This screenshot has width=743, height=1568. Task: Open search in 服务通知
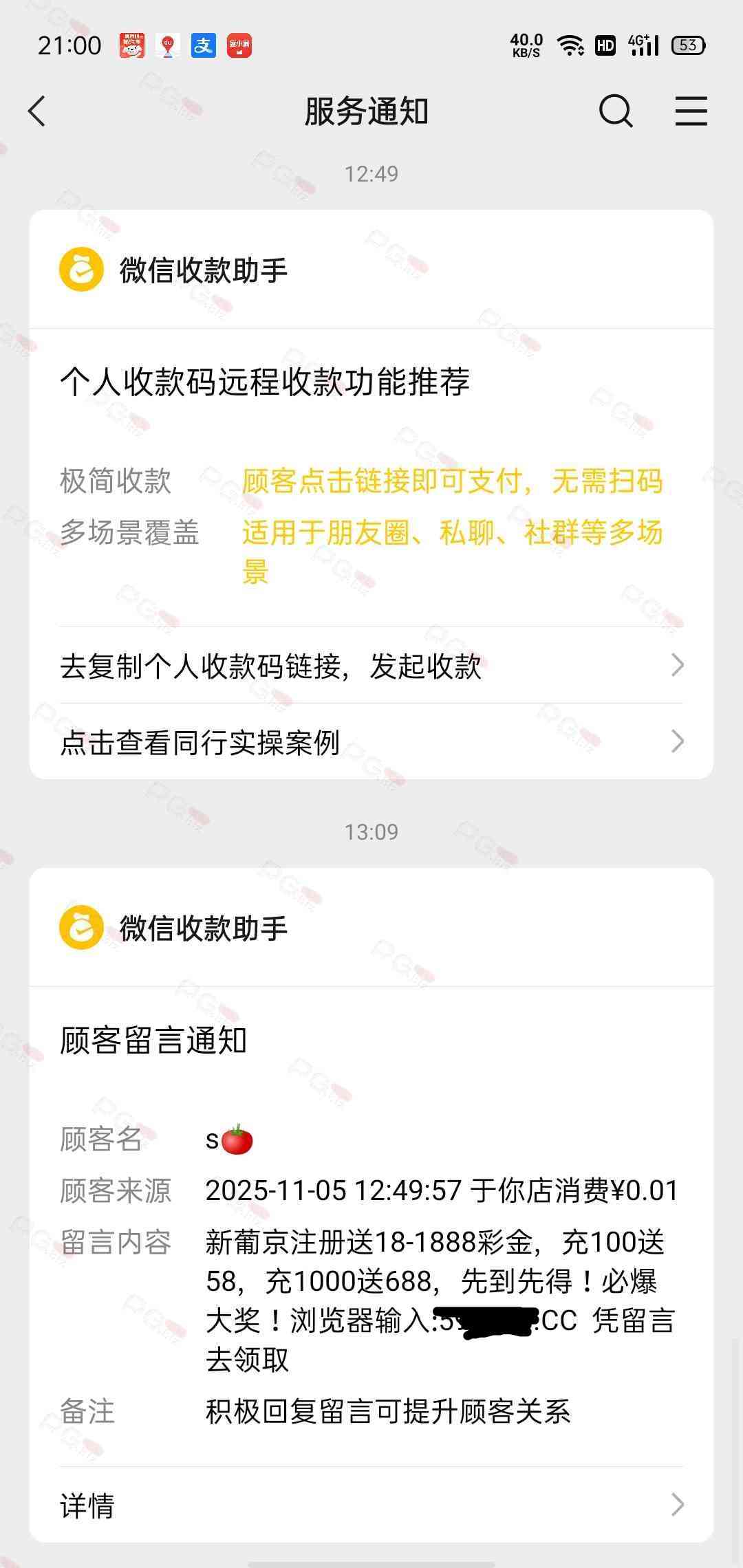click(615, 111)
